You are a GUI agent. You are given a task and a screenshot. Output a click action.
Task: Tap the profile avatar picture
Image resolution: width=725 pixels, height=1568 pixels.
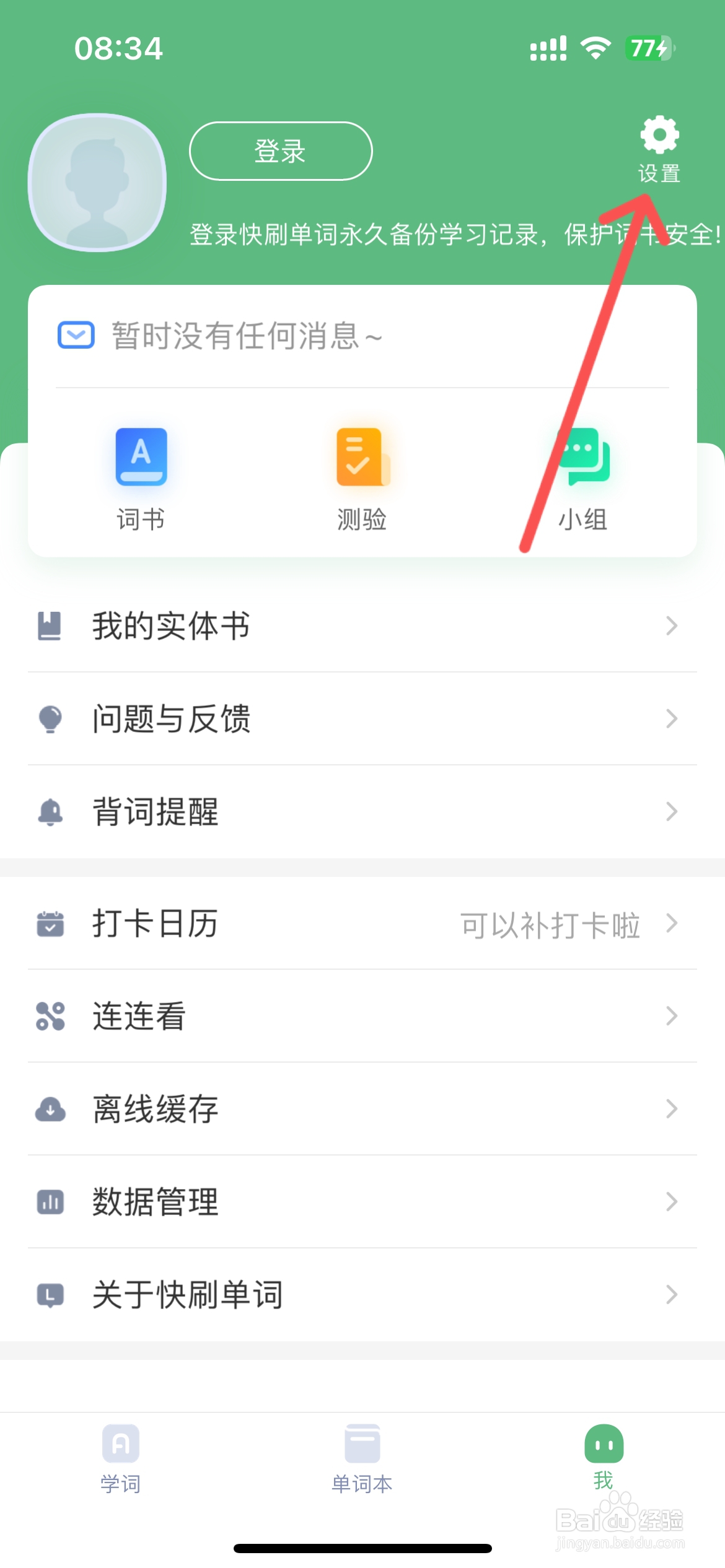click(97, 182)
